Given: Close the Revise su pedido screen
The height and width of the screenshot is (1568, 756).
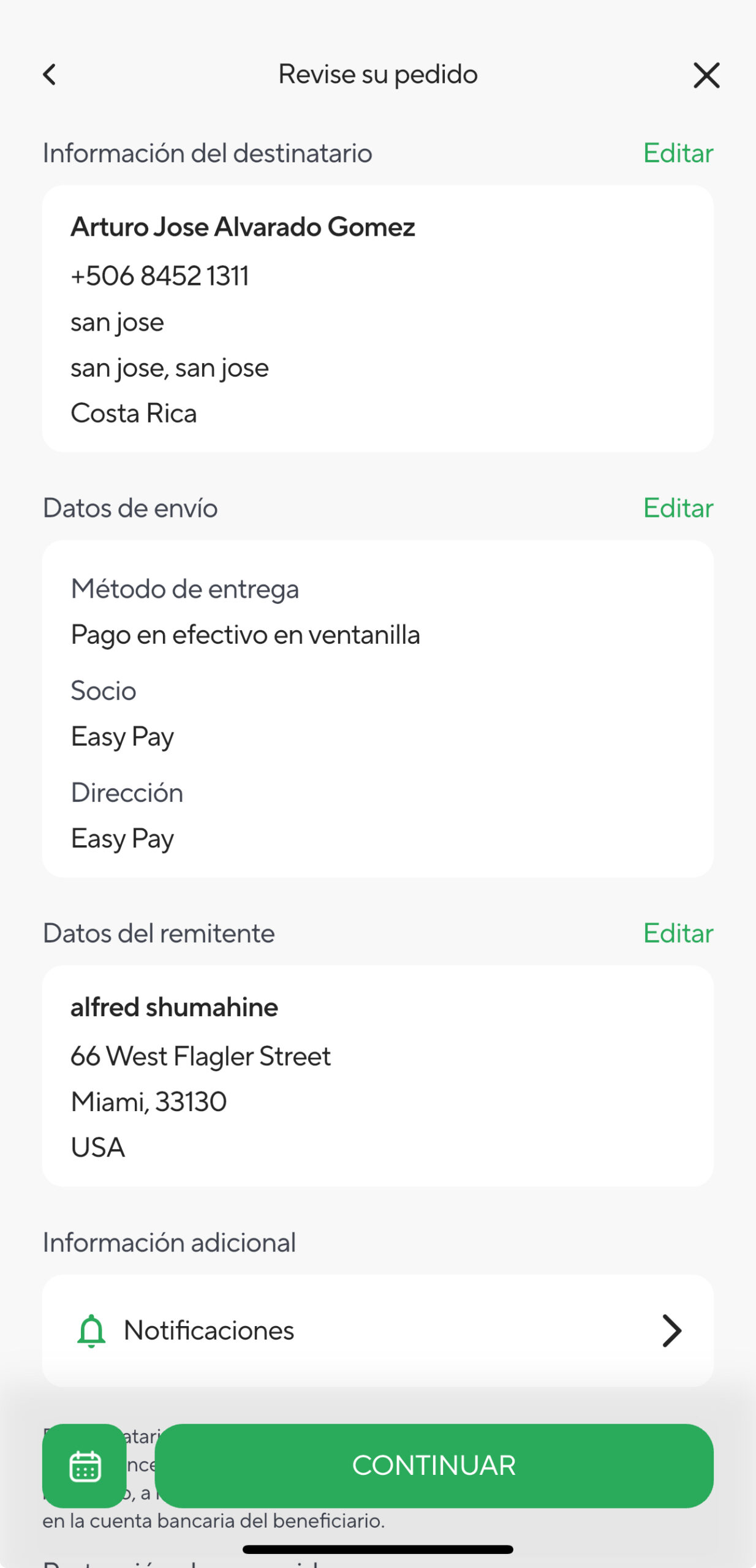Looking at the screenshot, I should pyautogui.click(x=706, y=75).
